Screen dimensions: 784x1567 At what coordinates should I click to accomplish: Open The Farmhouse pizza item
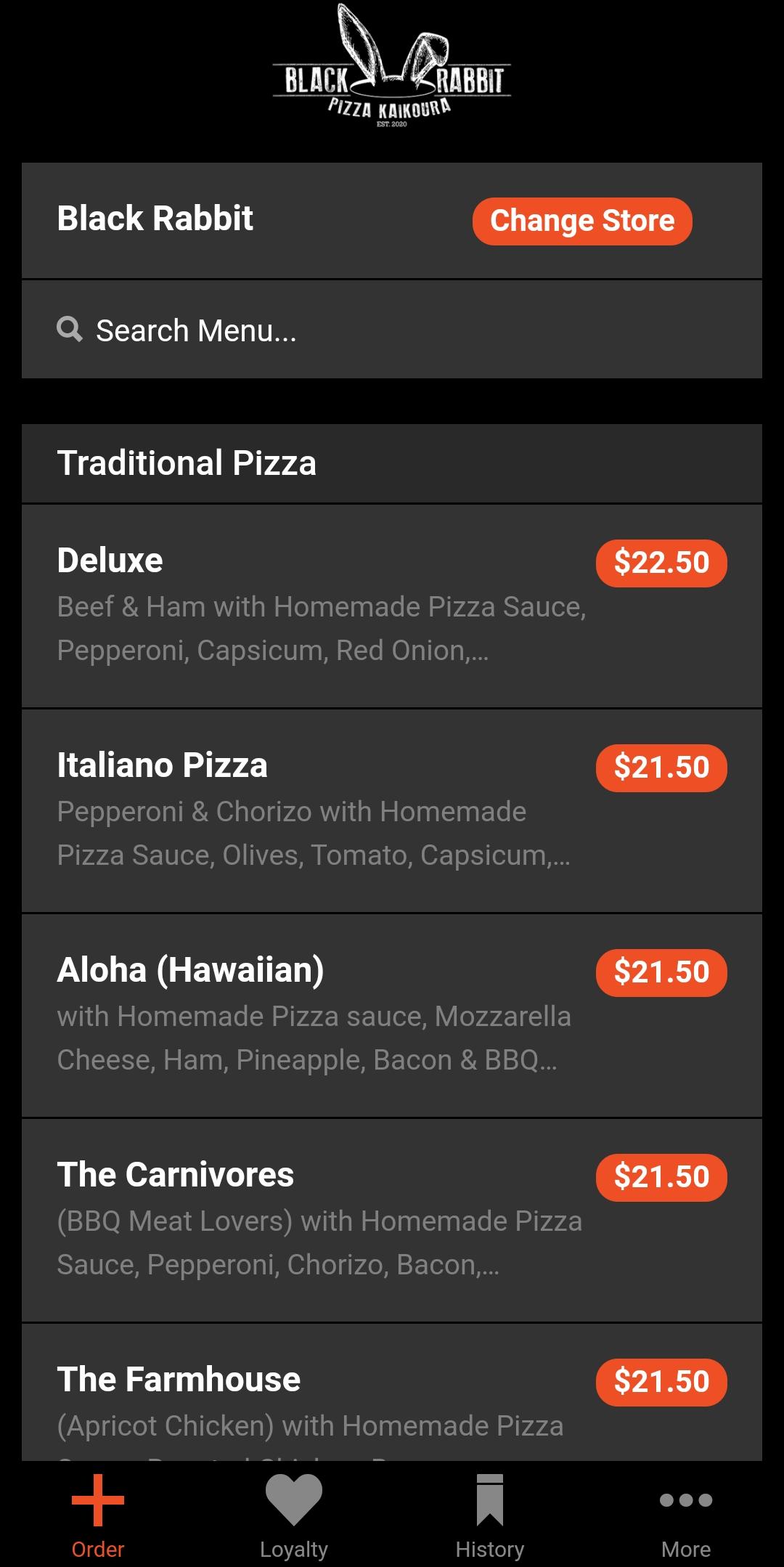coord(392,1393)
